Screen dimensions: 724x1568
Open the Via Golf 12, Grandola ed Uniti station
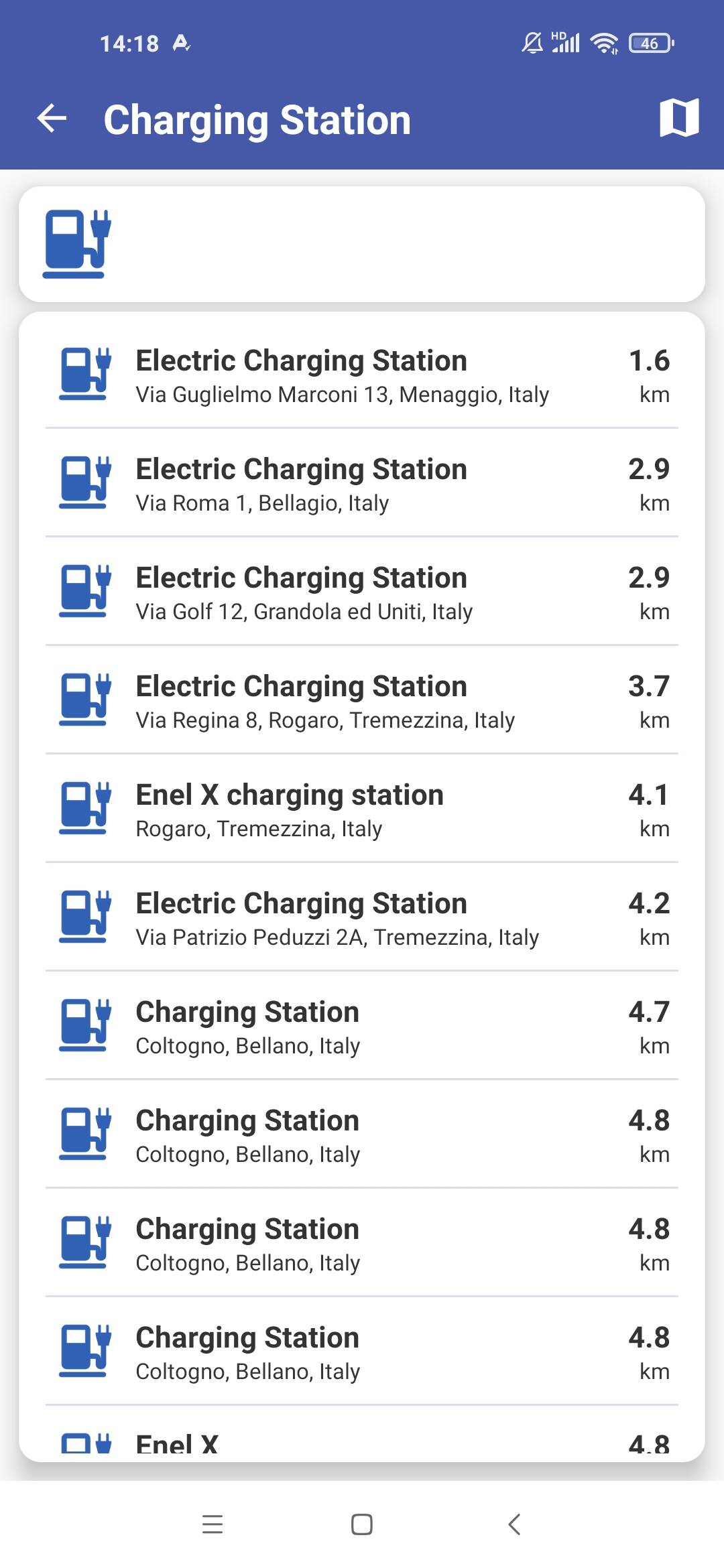click(362, 592)
